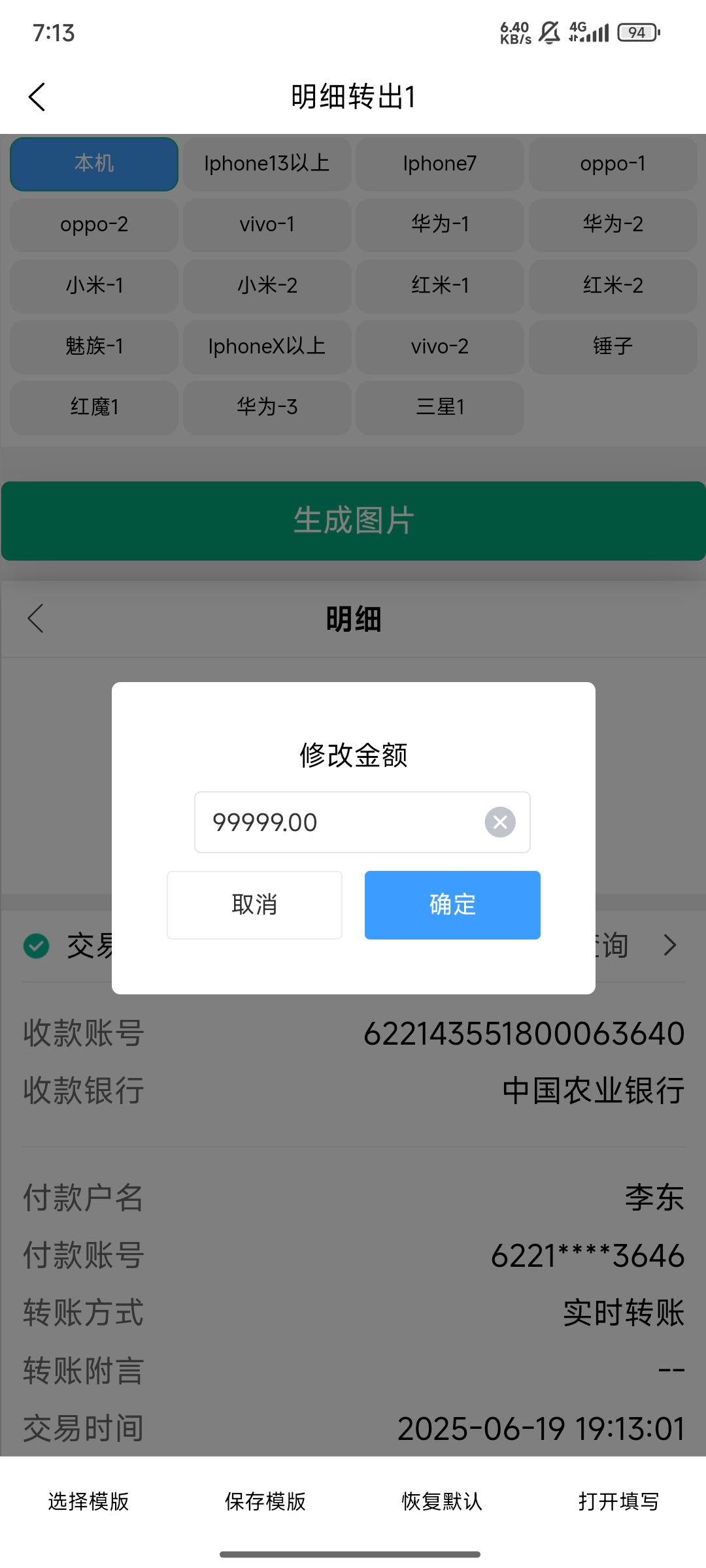Clear the amount field with the X icon

(x=500, y=822)
